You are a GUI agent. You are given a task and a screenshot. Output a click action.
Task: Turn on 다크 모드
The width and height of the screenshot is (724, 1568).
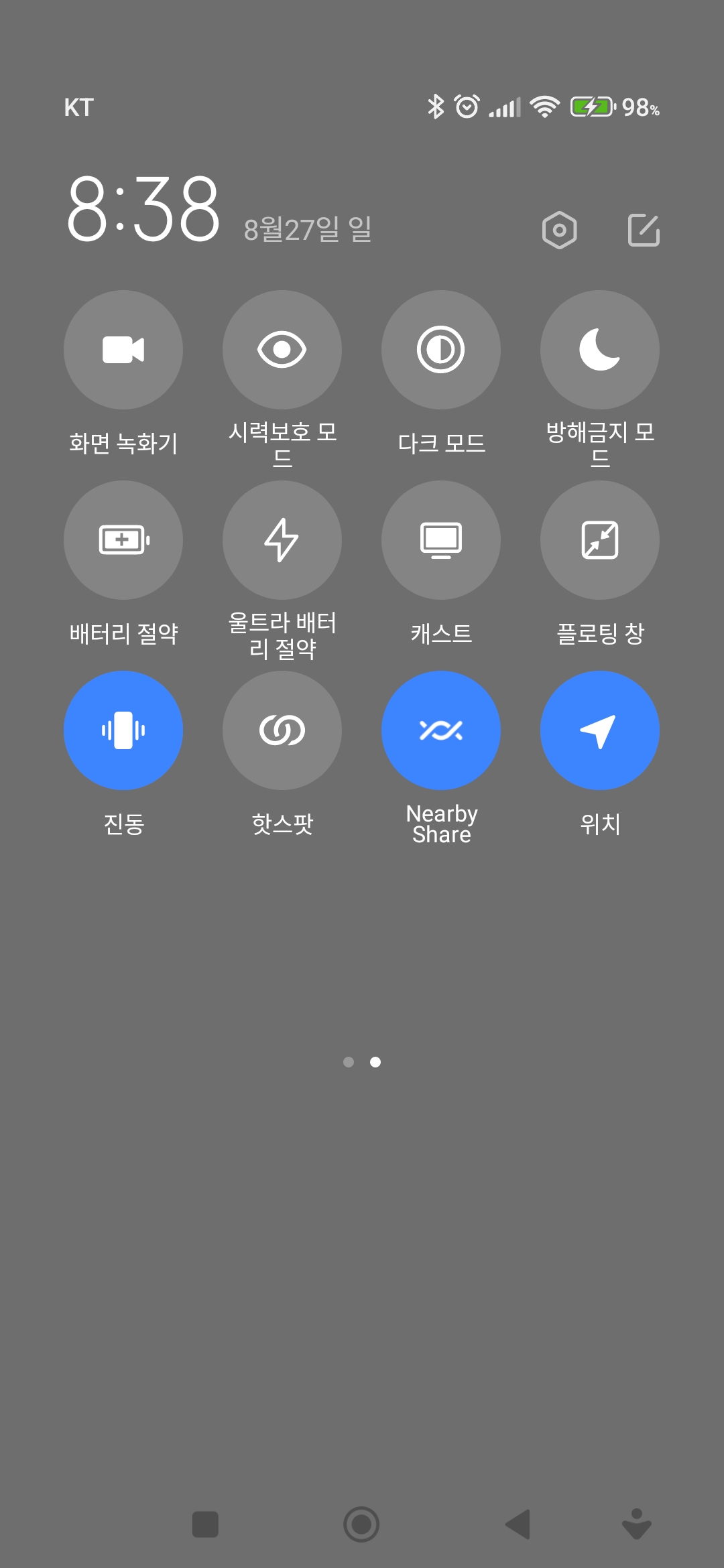(441, 350)
